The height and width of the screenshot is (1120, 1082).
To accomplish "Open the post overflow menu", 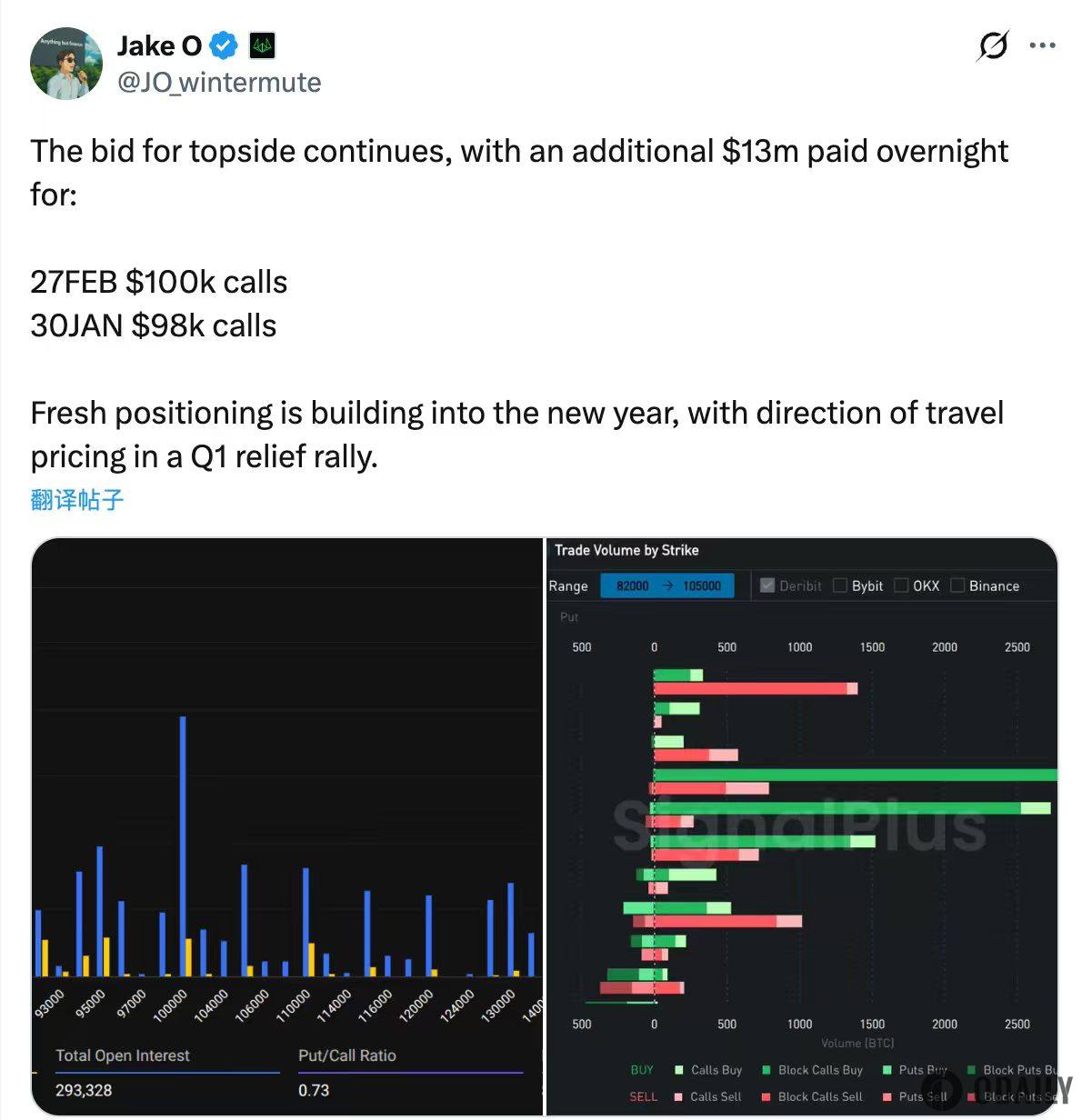I will coord(1042,45).
